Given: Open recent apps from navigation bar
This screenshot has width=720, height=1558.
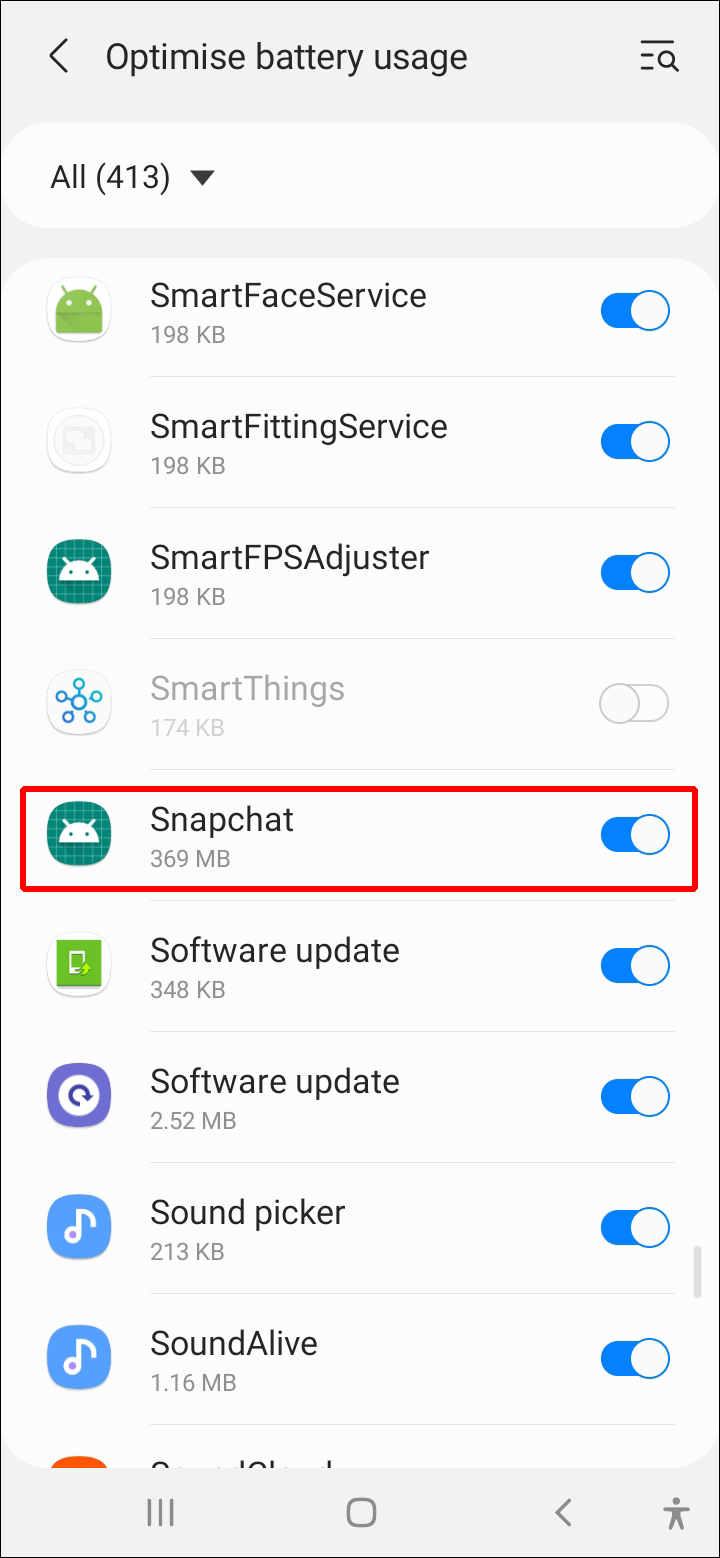Looking at the screenshot, I should (x=160, y=1513).
